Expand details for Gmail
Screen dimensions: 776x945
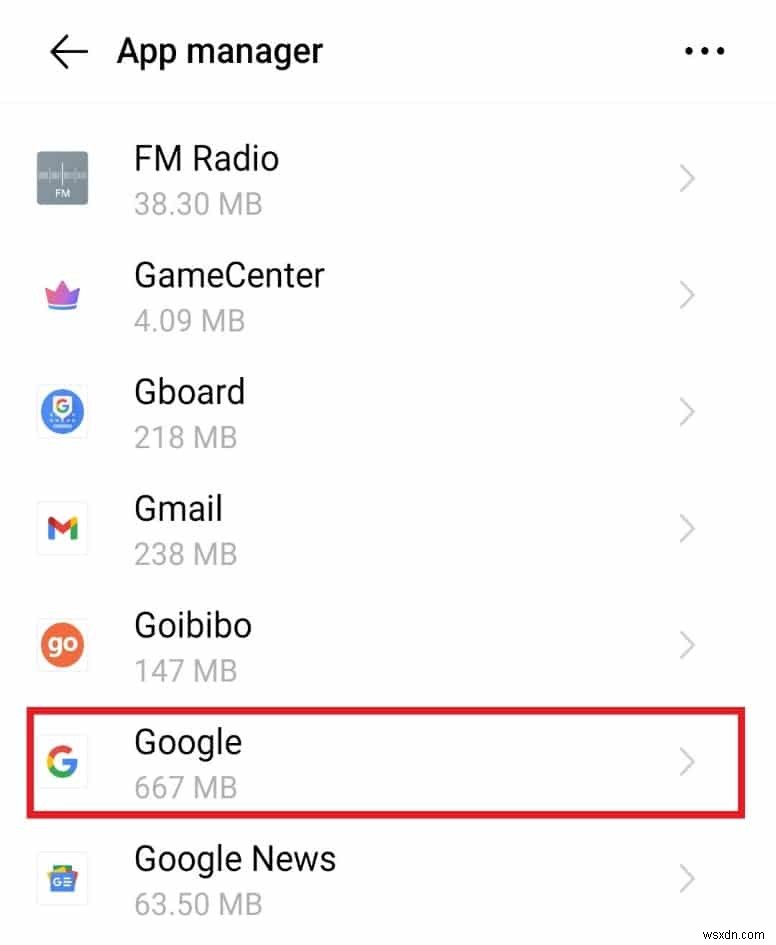(687, 528)
